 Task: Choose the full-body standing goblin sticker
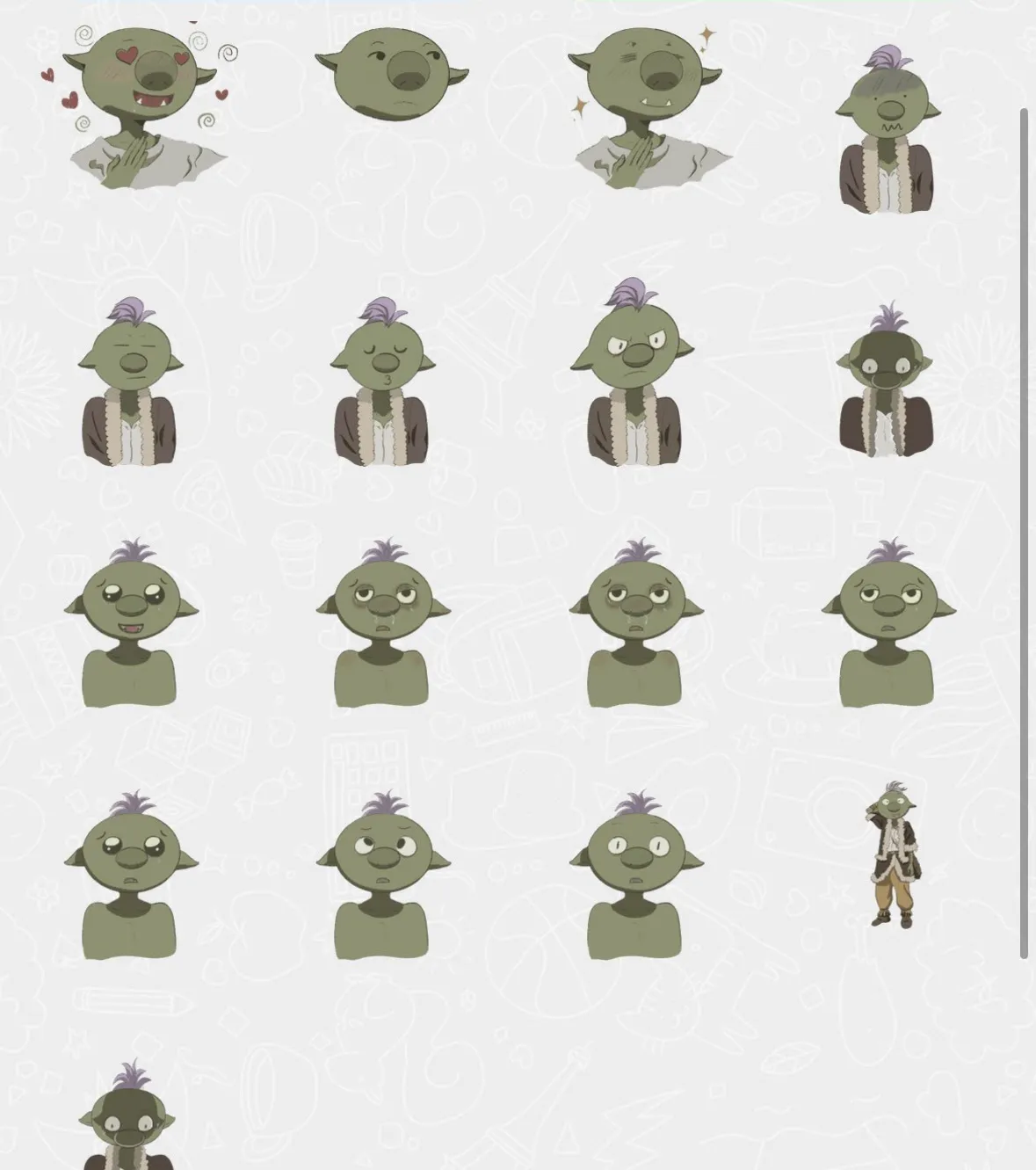point(893,854)
